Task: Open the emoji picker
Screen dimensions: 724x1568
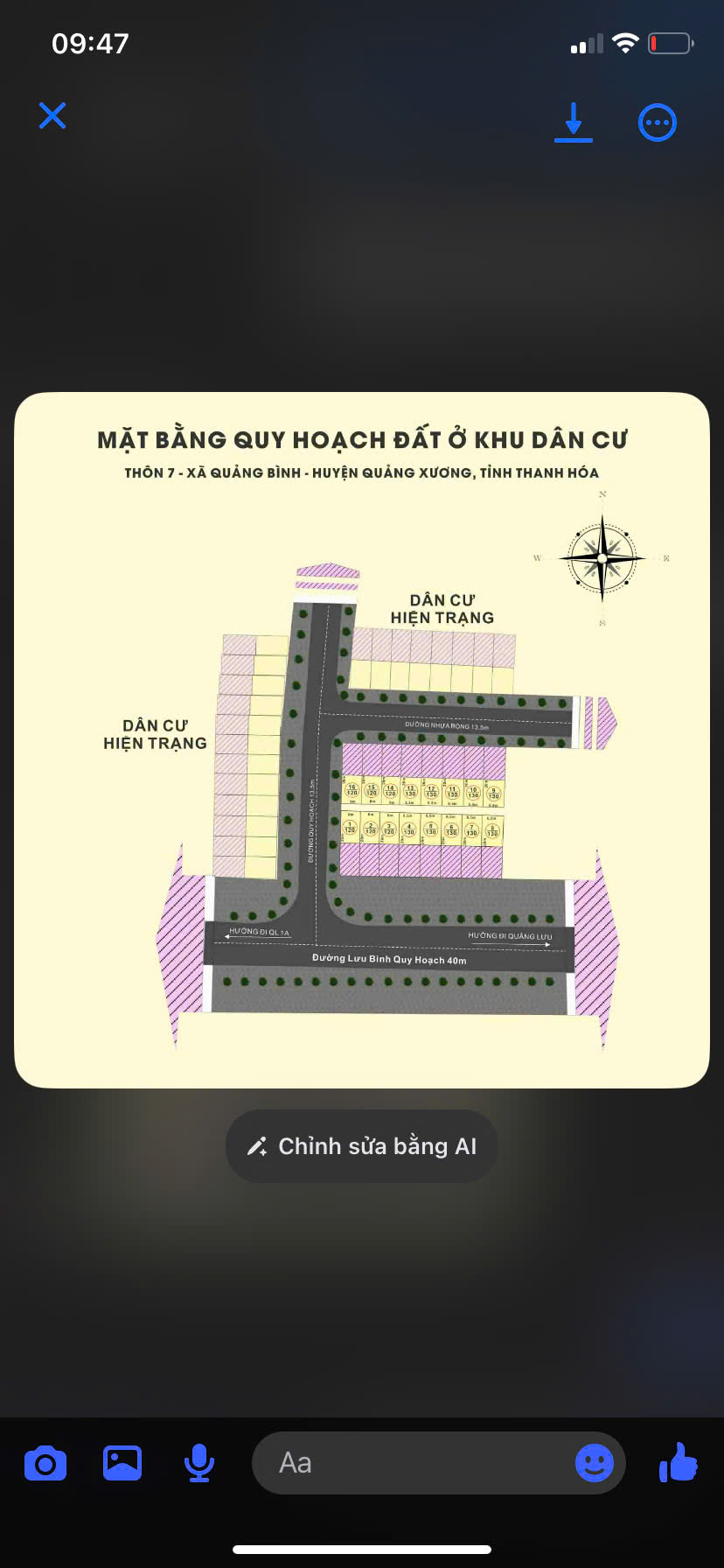Action: pos(595,1463)
